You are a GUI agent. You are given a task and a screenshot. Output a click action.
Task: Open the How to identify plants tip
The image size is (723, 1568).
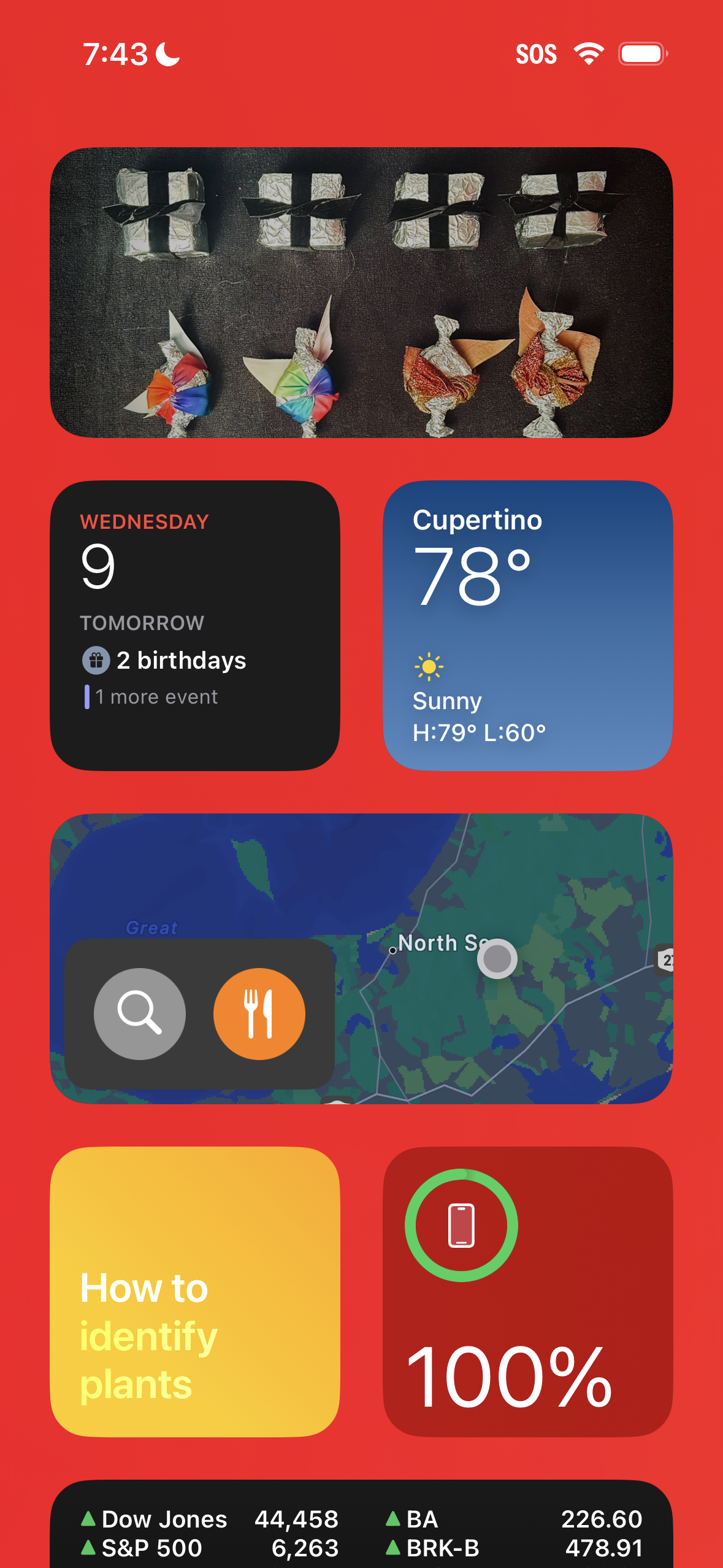click(x=195, y=1292)
